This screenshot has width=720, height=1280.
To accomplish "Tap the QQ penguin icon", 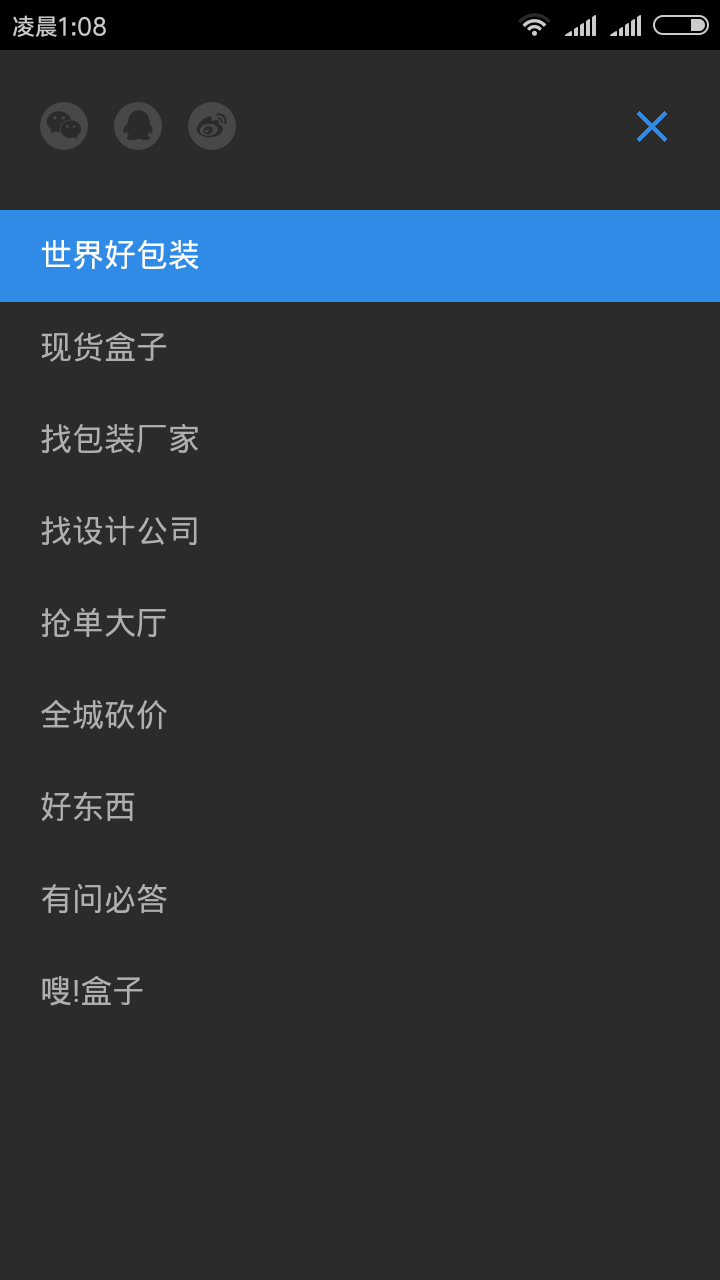I will [x=138, y=126].
